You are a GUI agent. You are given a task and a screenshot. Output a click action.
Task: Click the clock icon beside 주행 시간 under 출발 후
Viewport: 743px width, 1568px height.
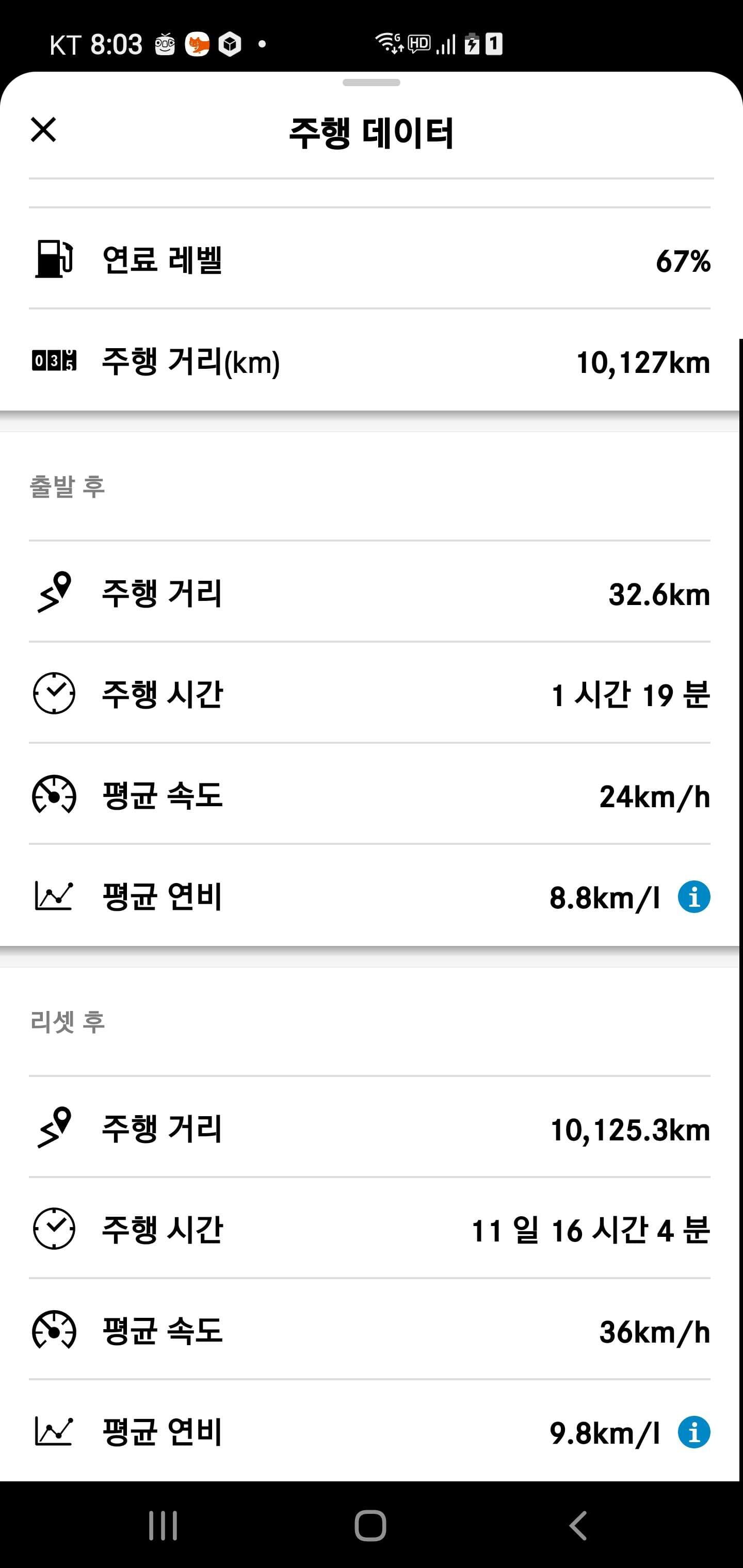point(54,694)
